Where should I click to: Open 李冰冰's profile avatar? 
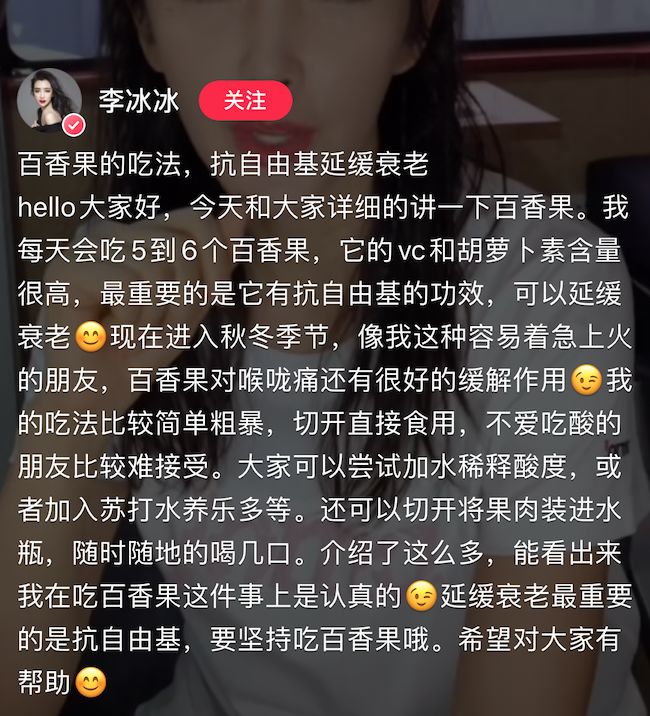(50, 101)
